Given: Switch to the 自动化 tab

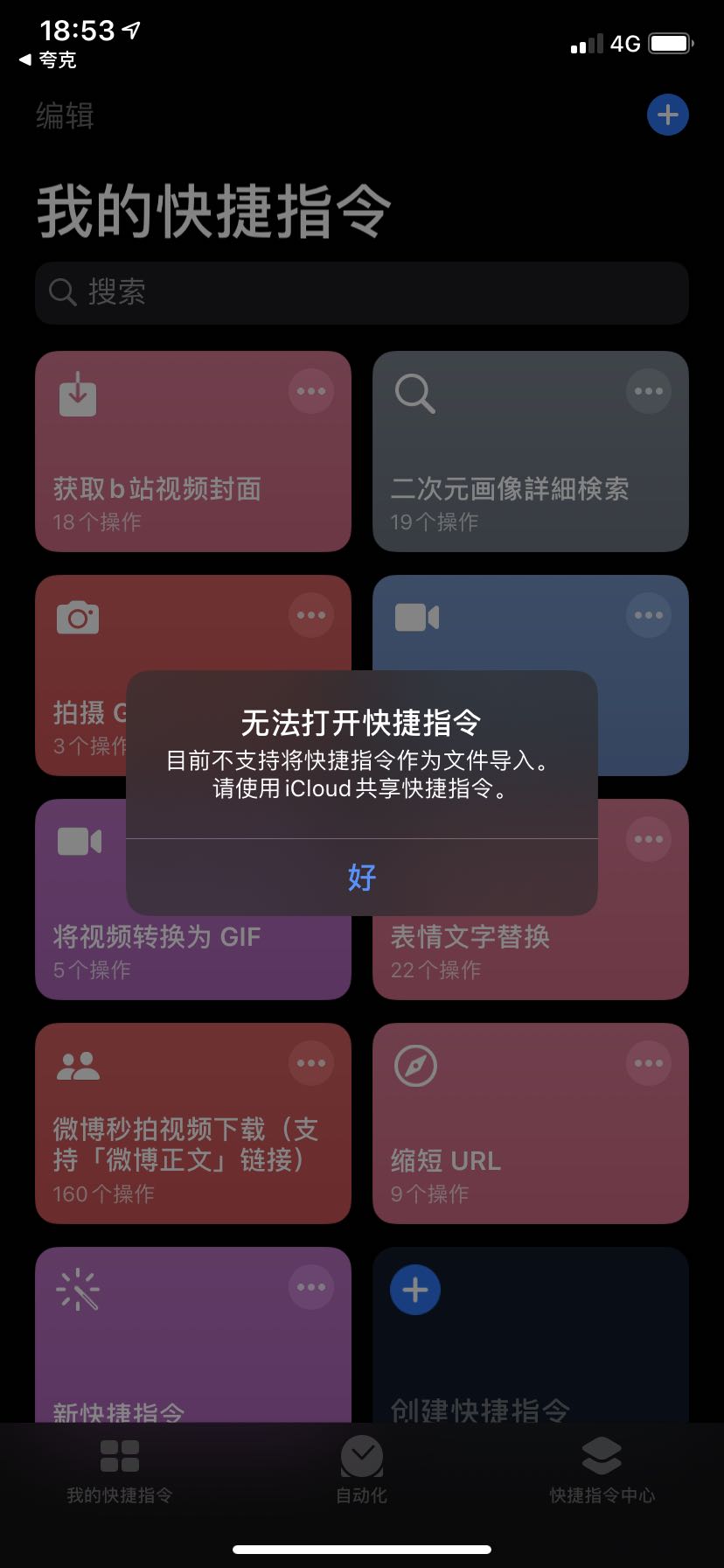Looking at the screenshot, I should point(362,1471).
